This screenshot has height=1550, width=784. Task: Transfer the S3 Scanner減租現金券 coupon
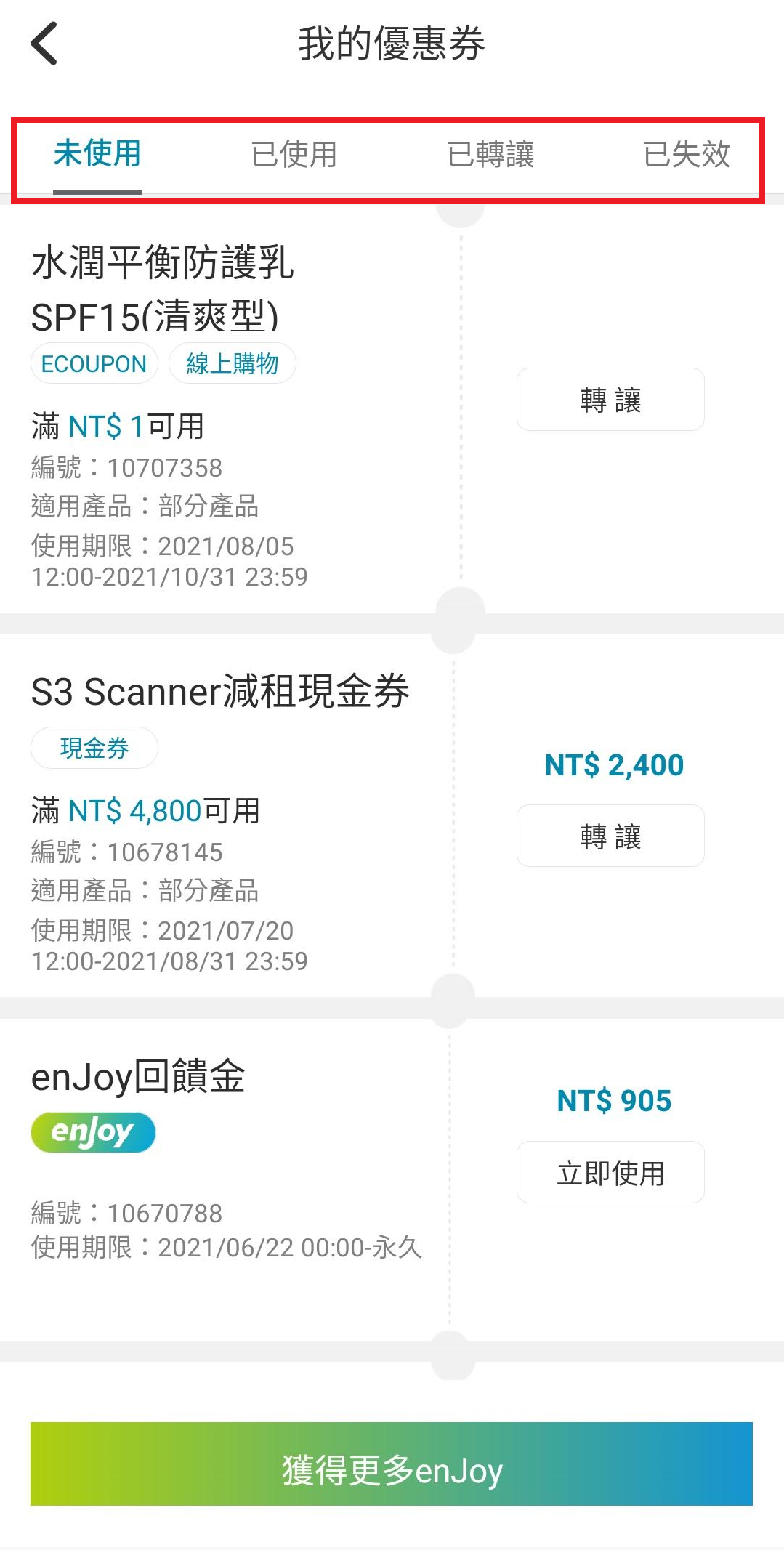[610, 836]
